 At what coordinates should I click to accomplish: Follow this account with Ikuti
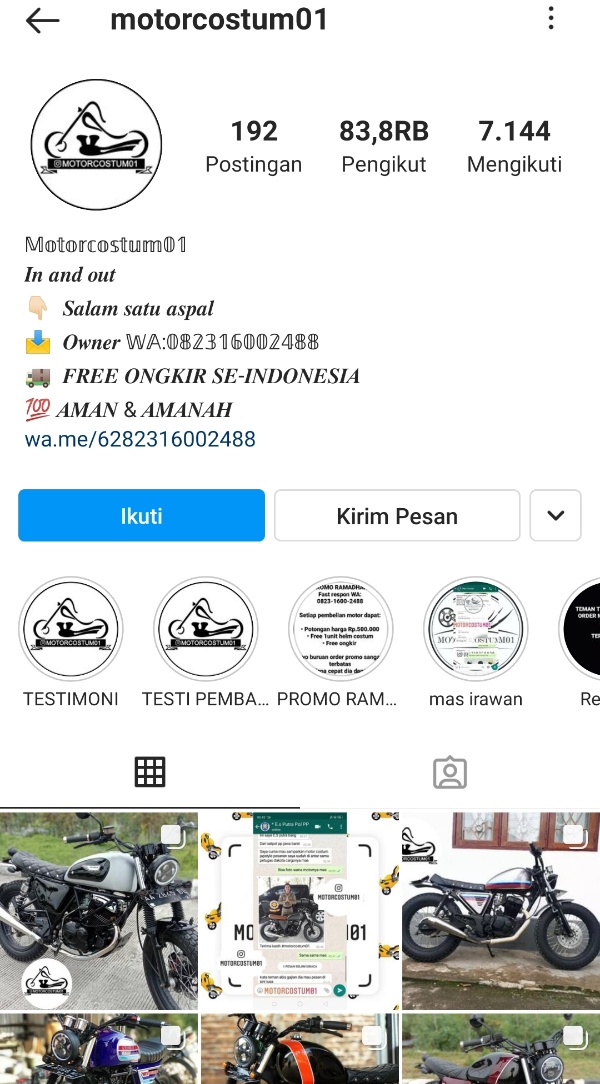coord(141,516)
